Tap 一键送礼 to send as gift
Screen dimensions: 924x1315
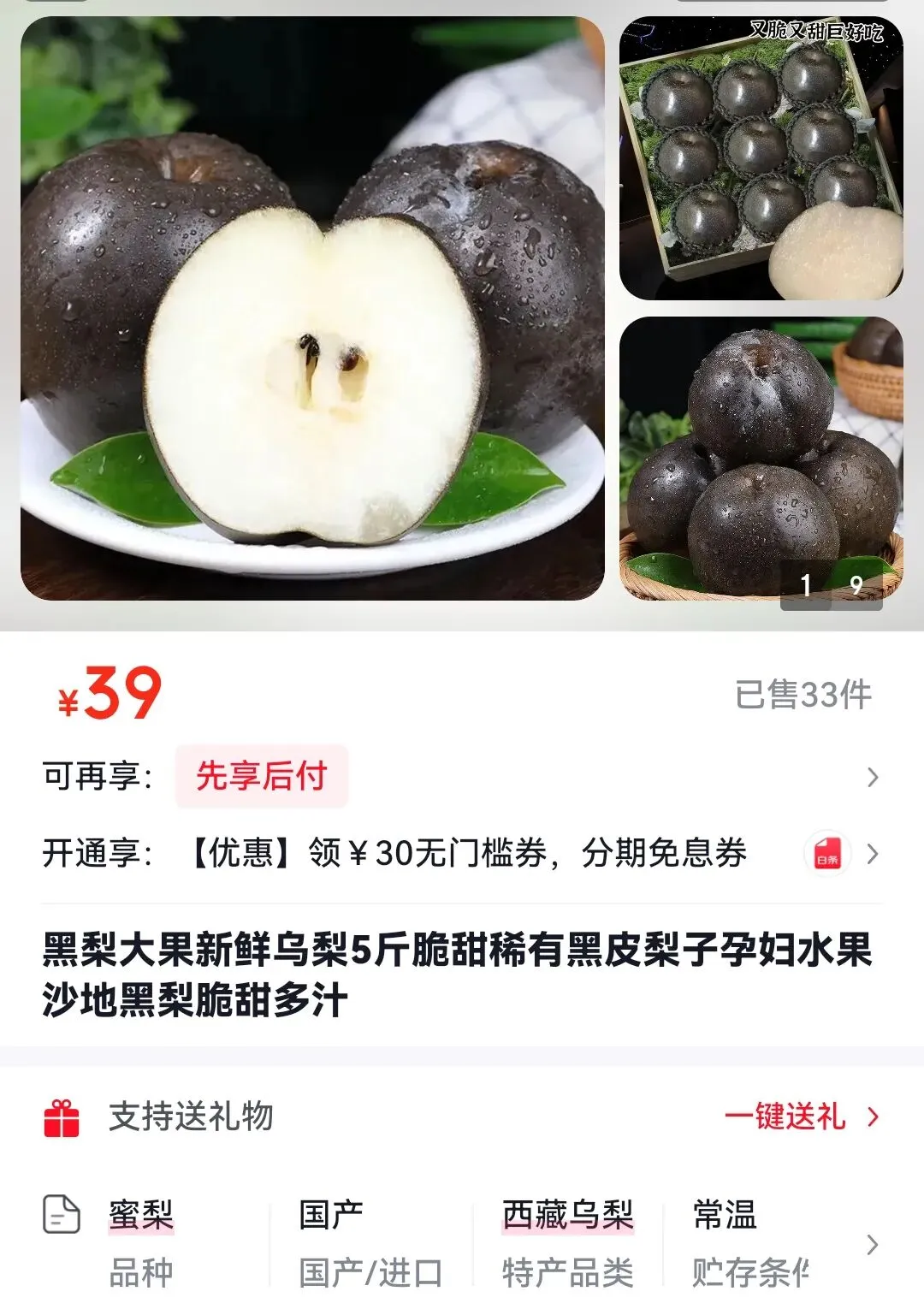pyautogui.click(x=800, y=1117)
